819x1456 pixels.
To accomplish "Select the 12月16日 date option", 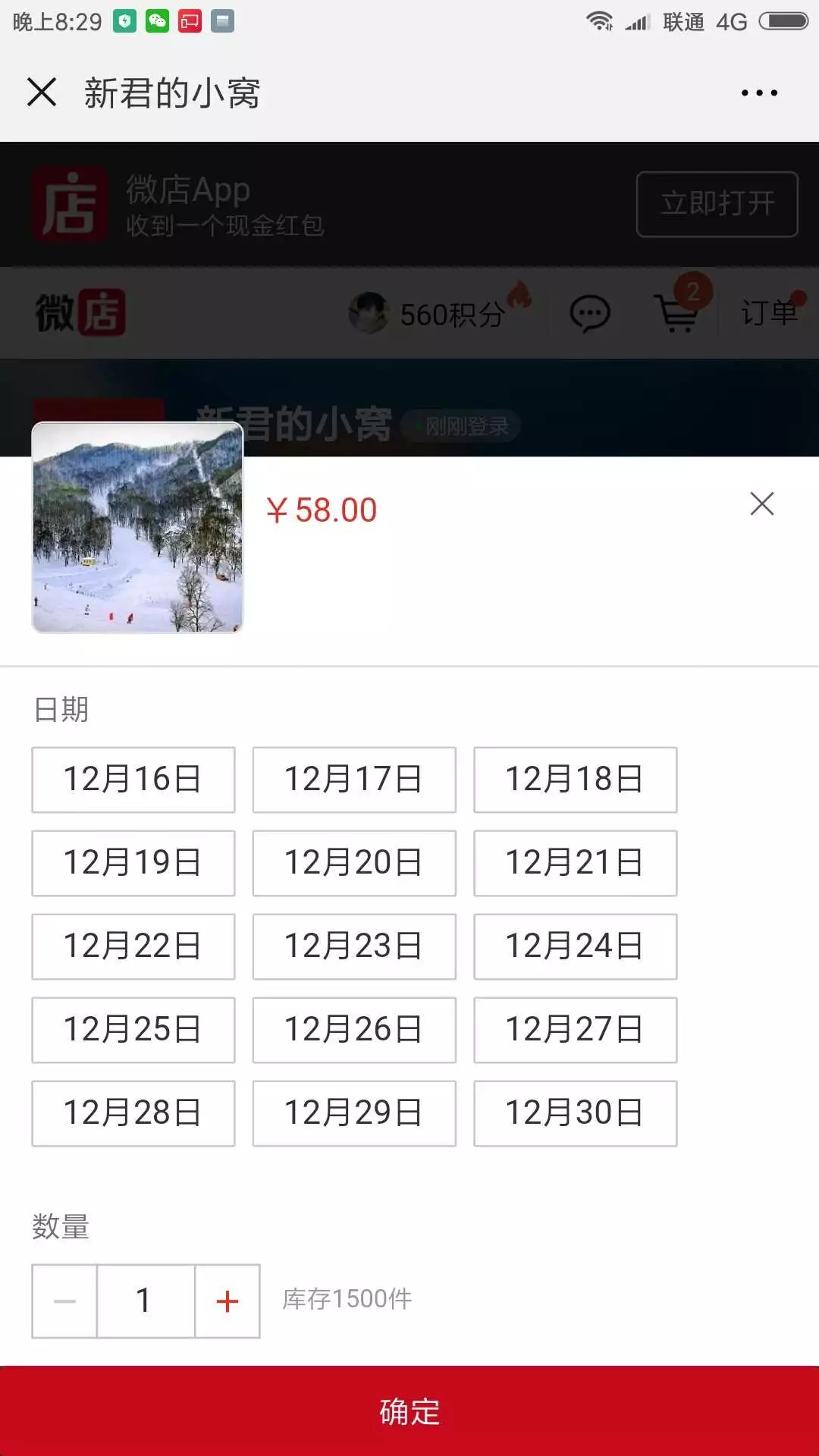I will click(x=132, y=779).
